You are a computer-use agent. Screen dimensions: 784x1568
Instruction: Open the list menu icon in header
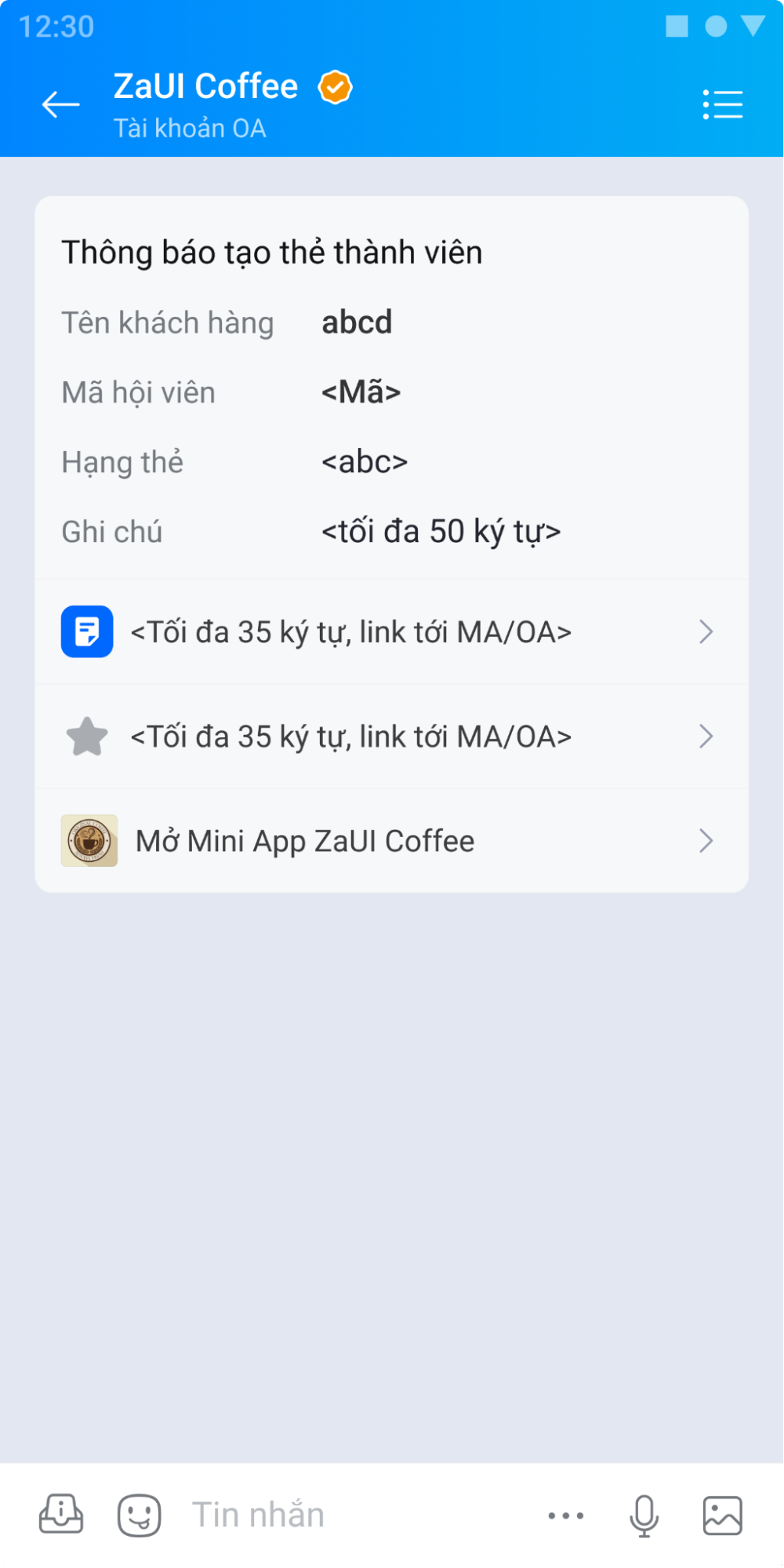722,104
